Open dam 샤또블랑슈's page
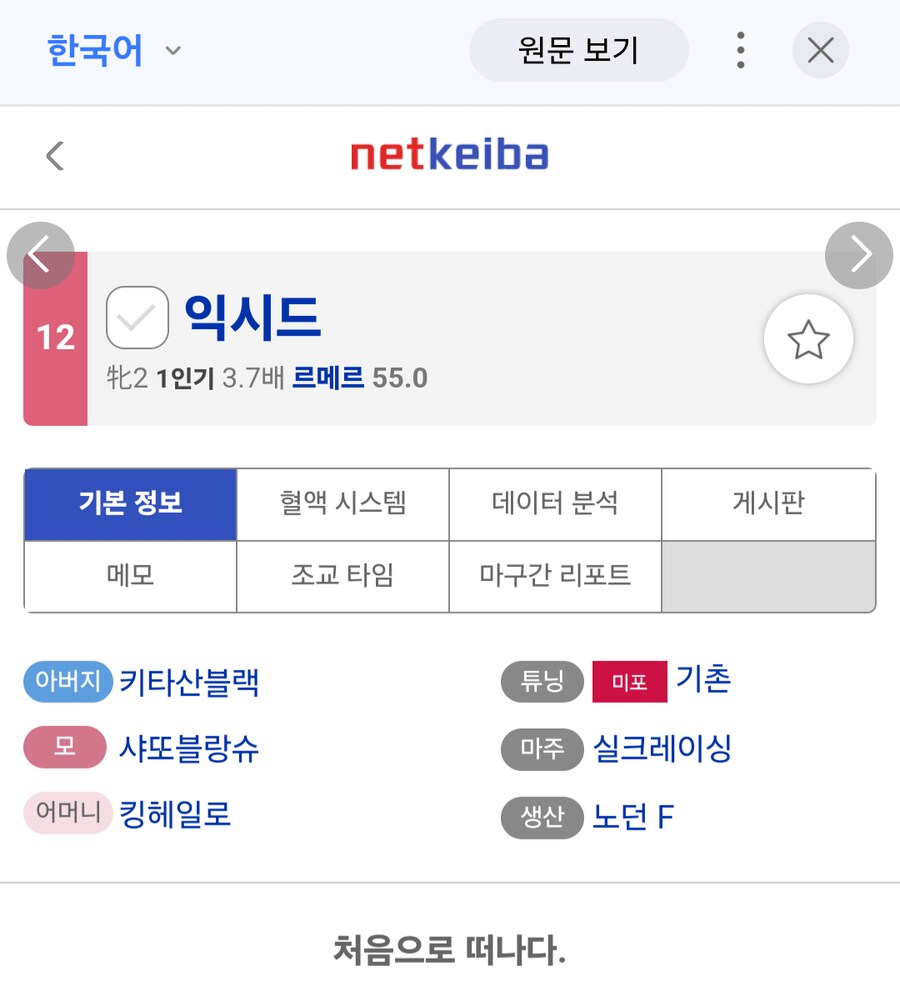The height and width of the screenshot is (997, 900). [x=189, y=748]
